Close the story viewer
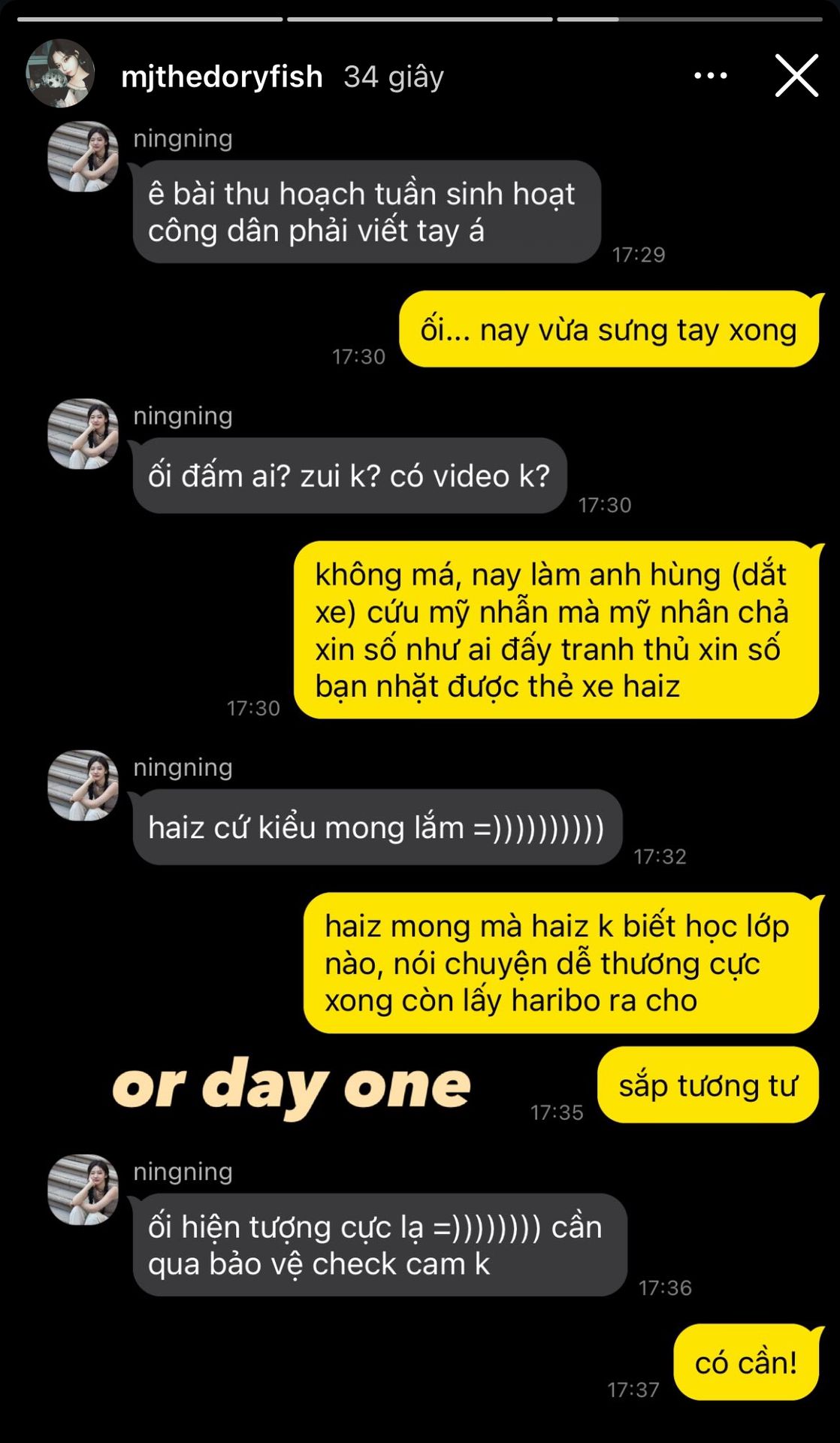The height and width of the screenshot is (1443, 840). [x=796, y=76]
